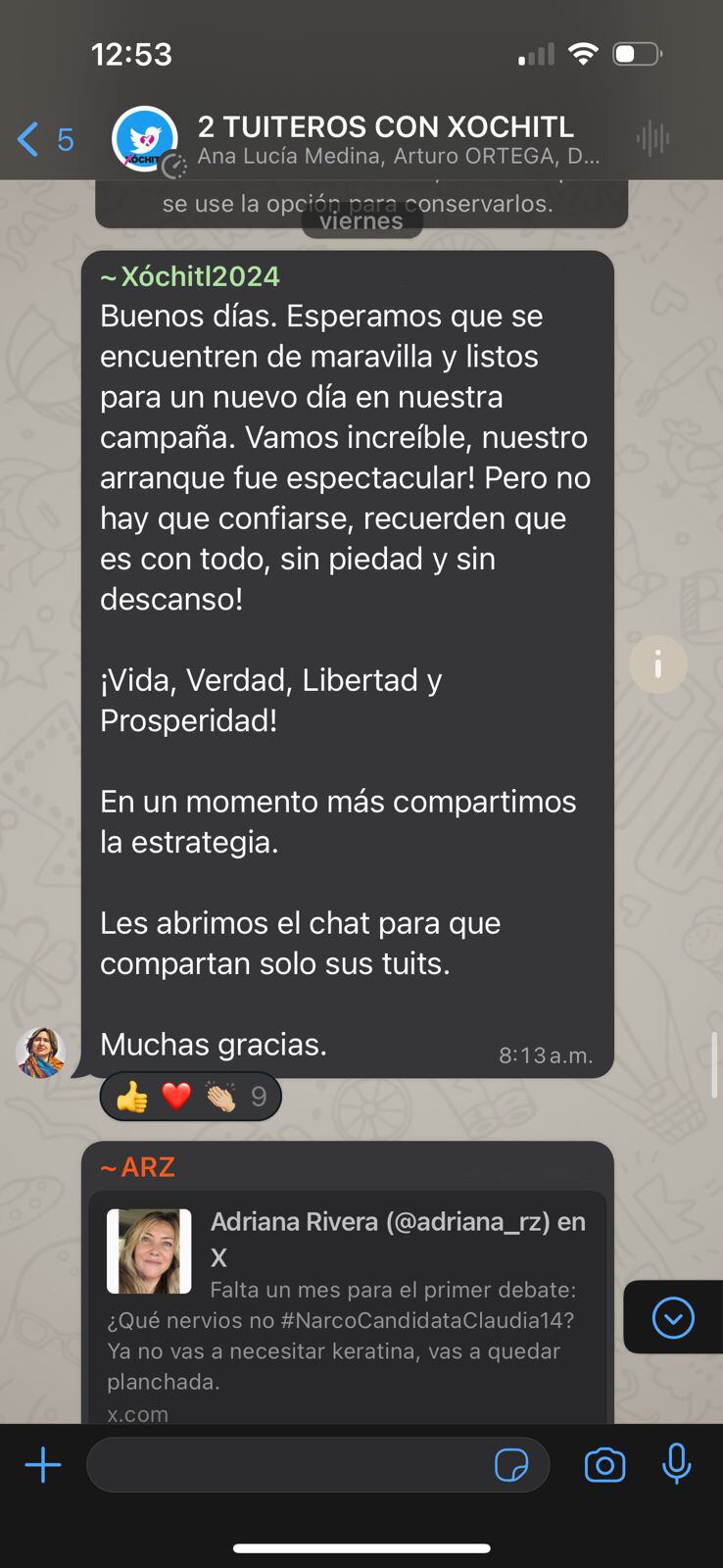Image resolution: width=723 pixels, height=1568 pixels.
Task: Open the Adriana Rivera X post link preview
Action: (347, 1303)
